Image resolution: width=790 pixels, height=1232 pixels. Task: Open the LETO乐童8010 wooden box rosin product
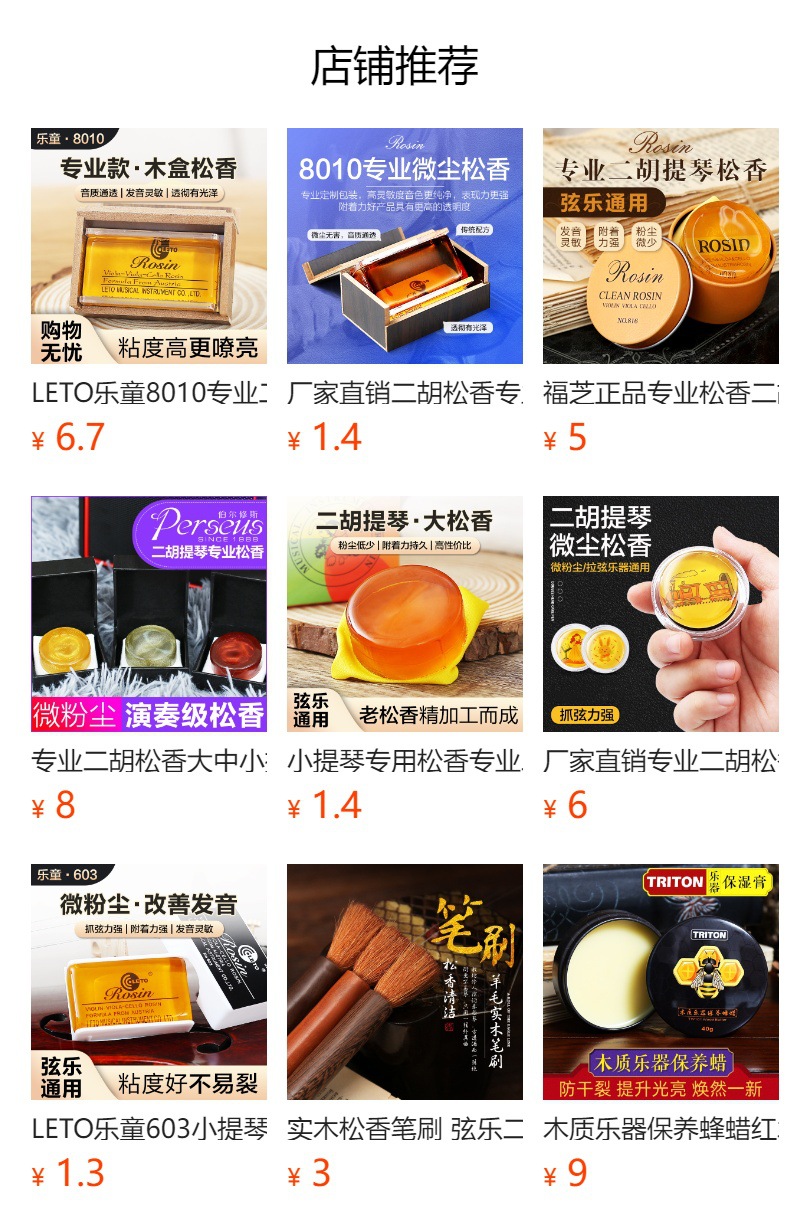[149, 246]
